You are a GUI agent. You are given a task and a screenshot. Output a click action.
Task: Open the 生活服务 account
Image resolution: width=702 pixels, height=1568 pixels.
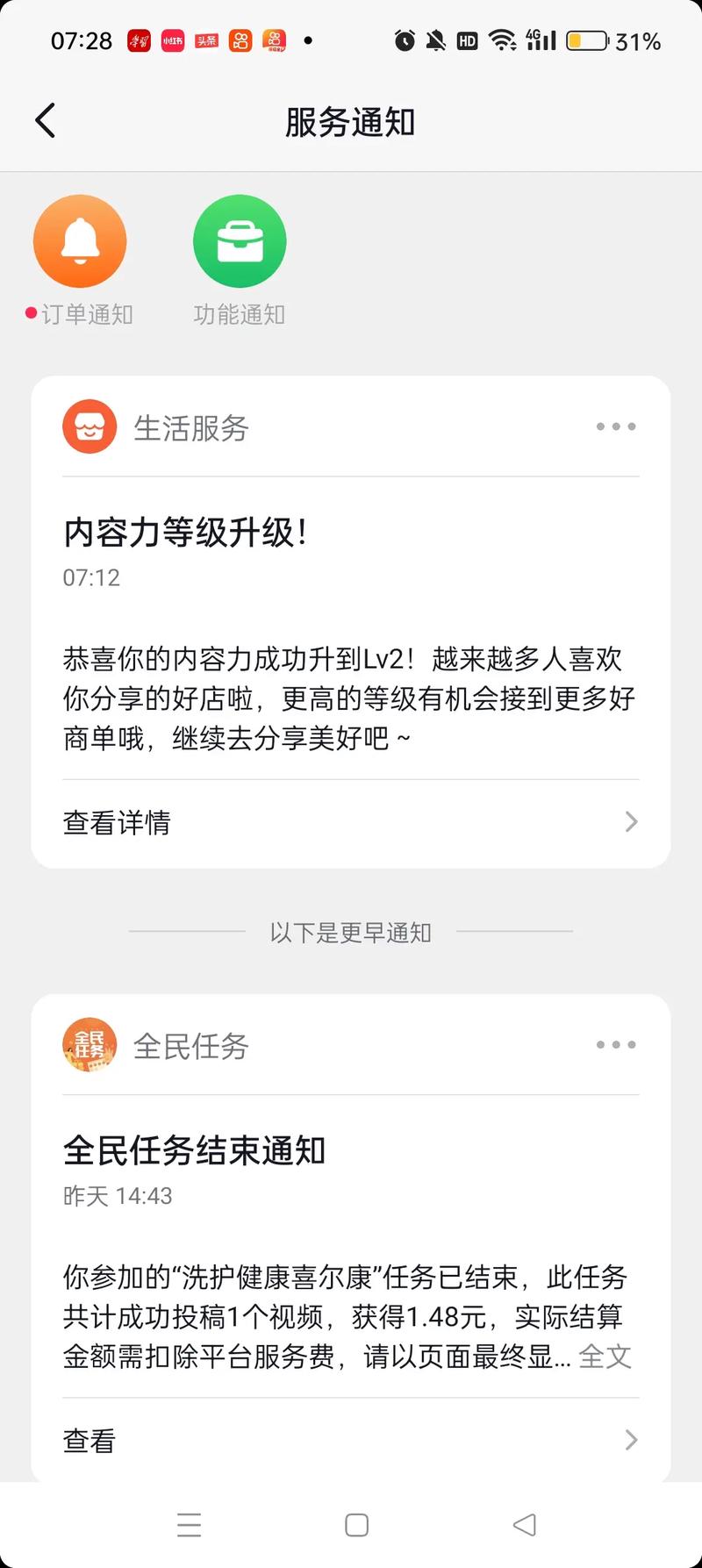click(x=156, y=427)
